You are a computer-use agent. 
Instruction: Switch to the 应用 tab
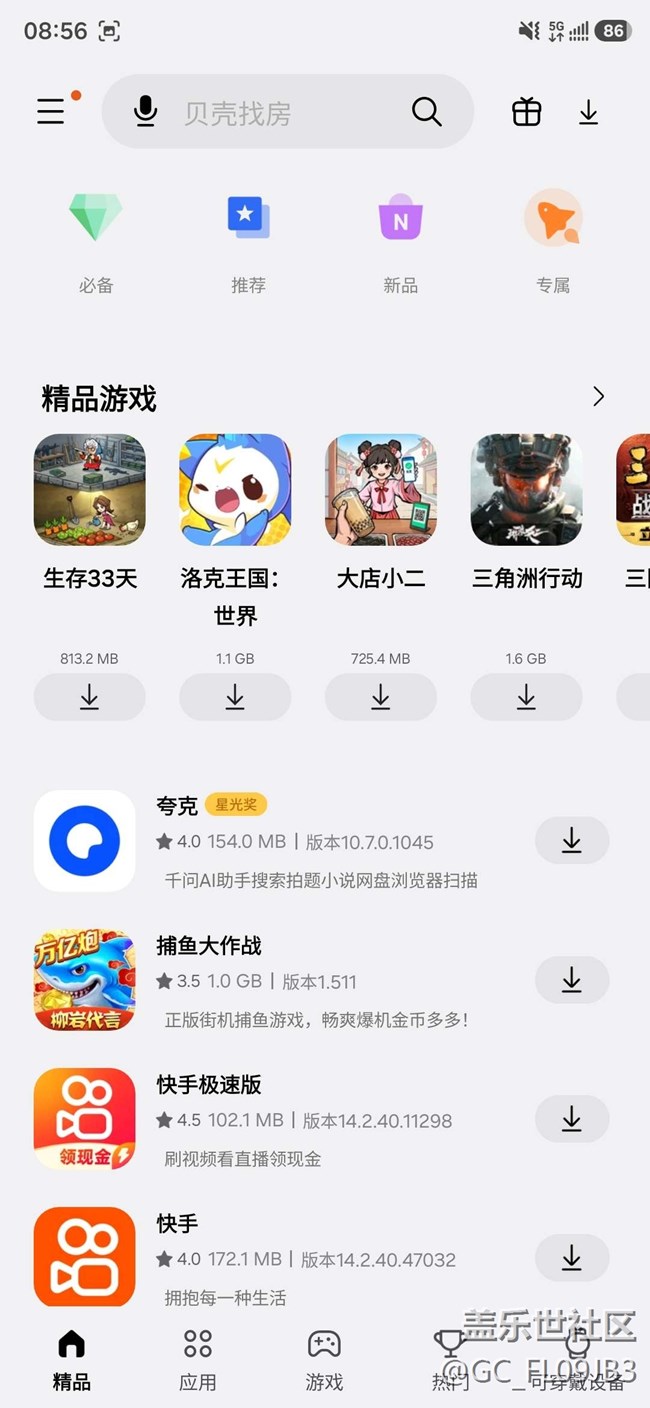[x=198, y=1359]
